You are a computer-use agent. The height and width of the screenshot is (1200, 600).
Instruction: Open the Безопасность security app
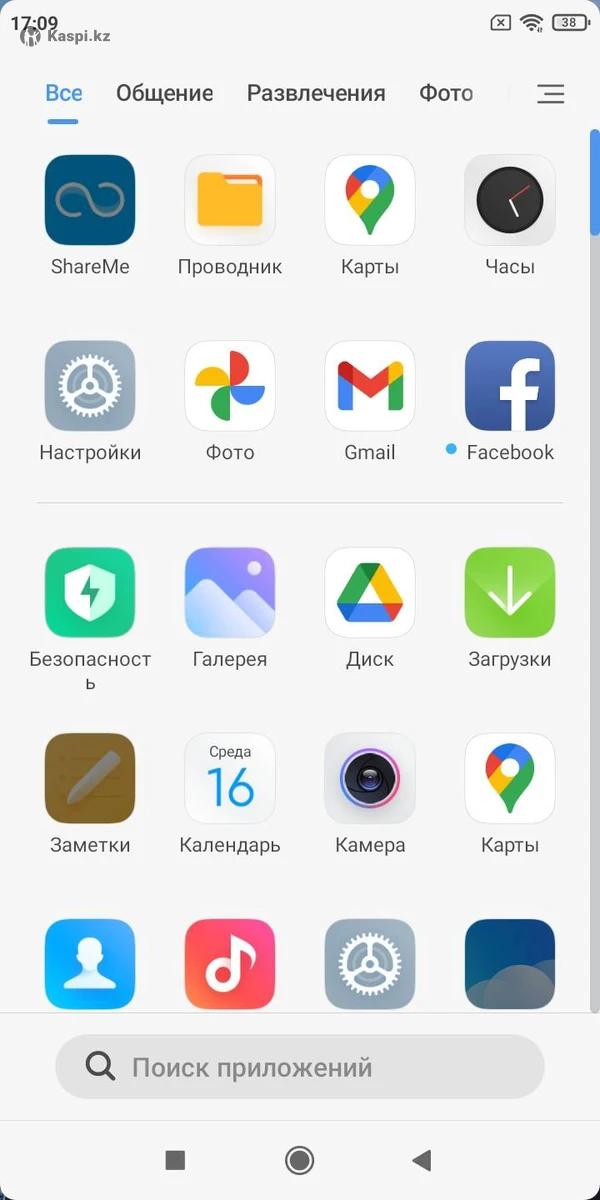[x=90, y=593]
